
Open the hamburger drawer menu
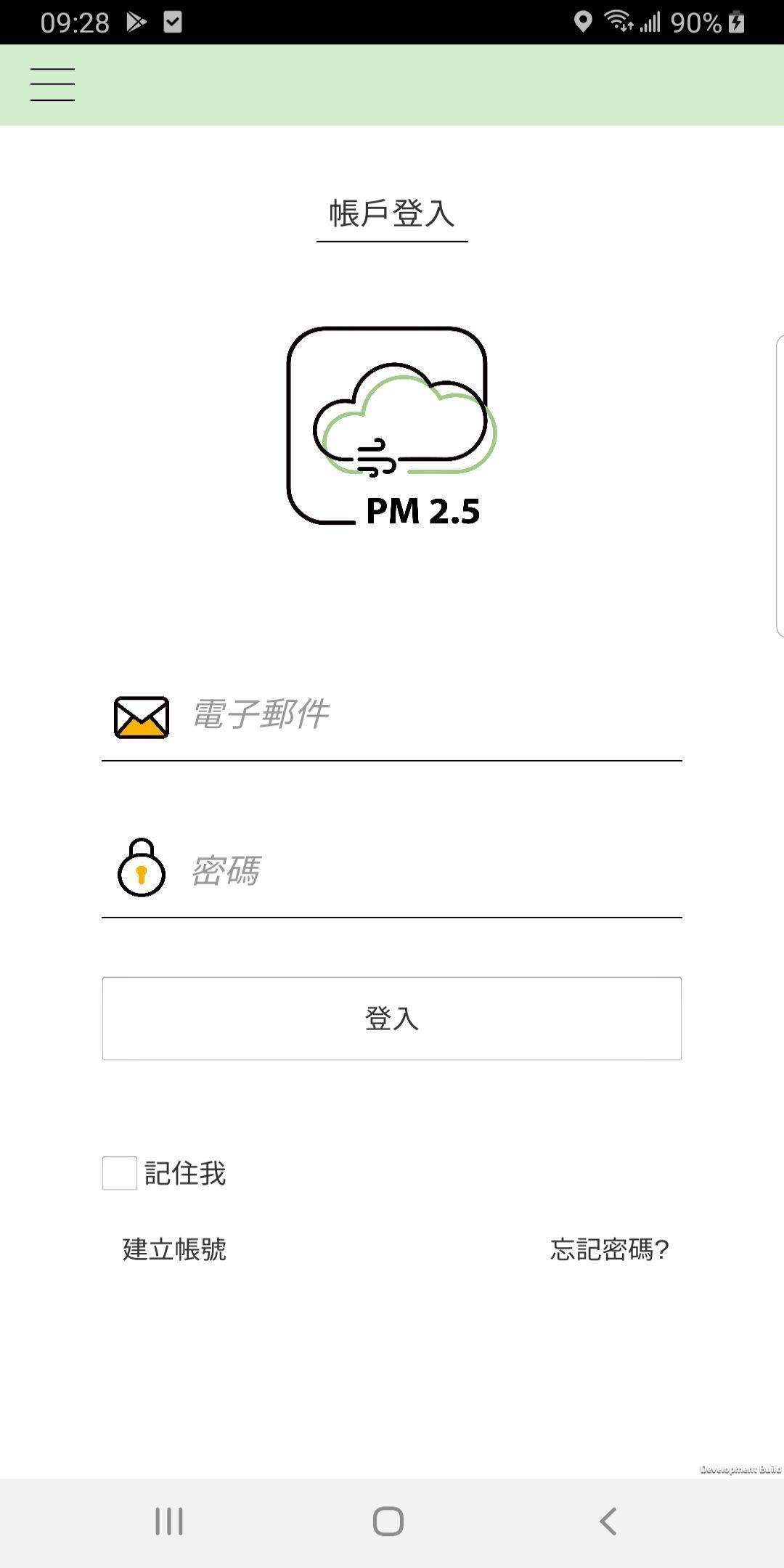point(52,85)
